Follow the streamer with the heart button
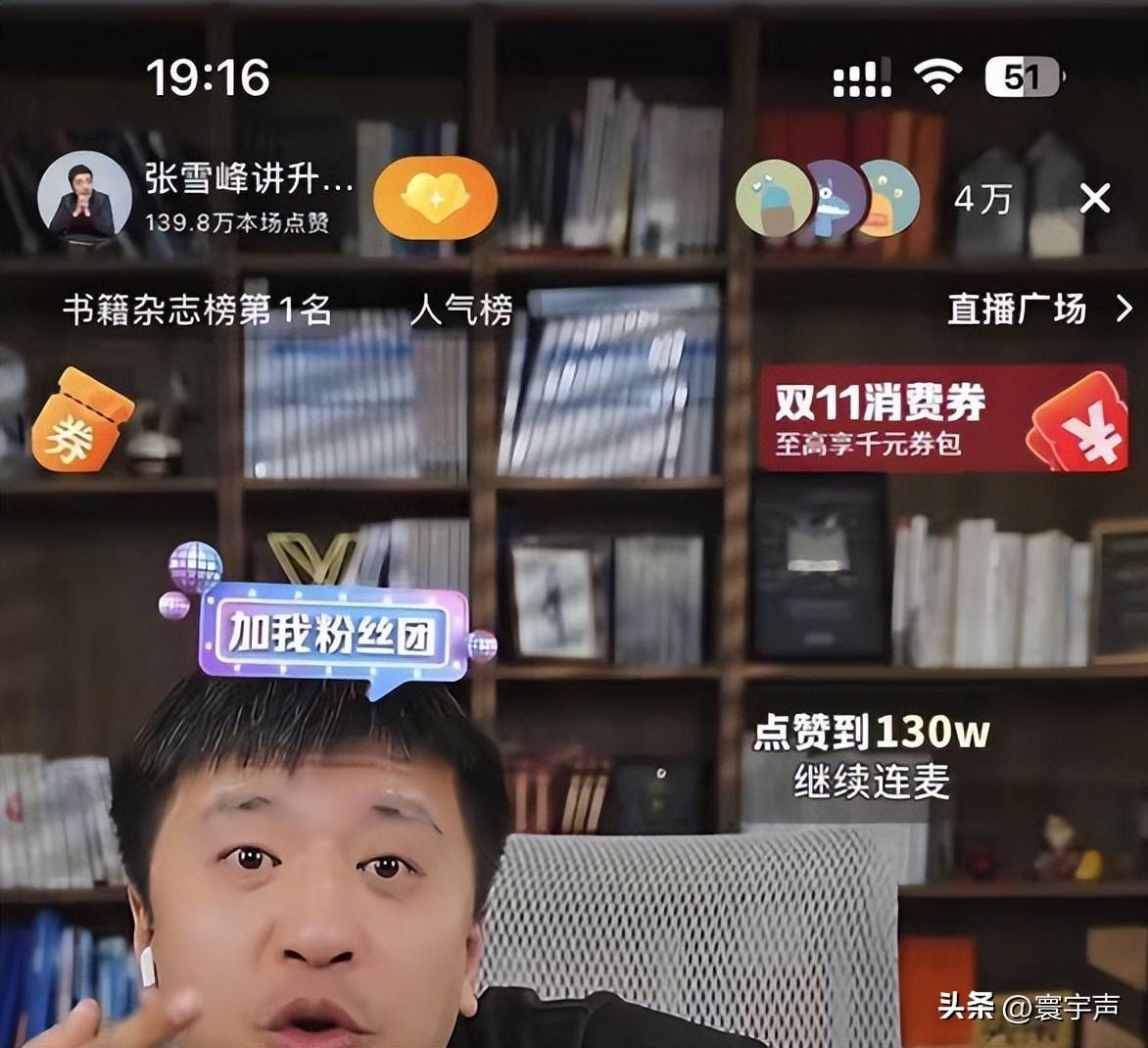This screenshot has height=1048, width=1148. tap(435, 199)
